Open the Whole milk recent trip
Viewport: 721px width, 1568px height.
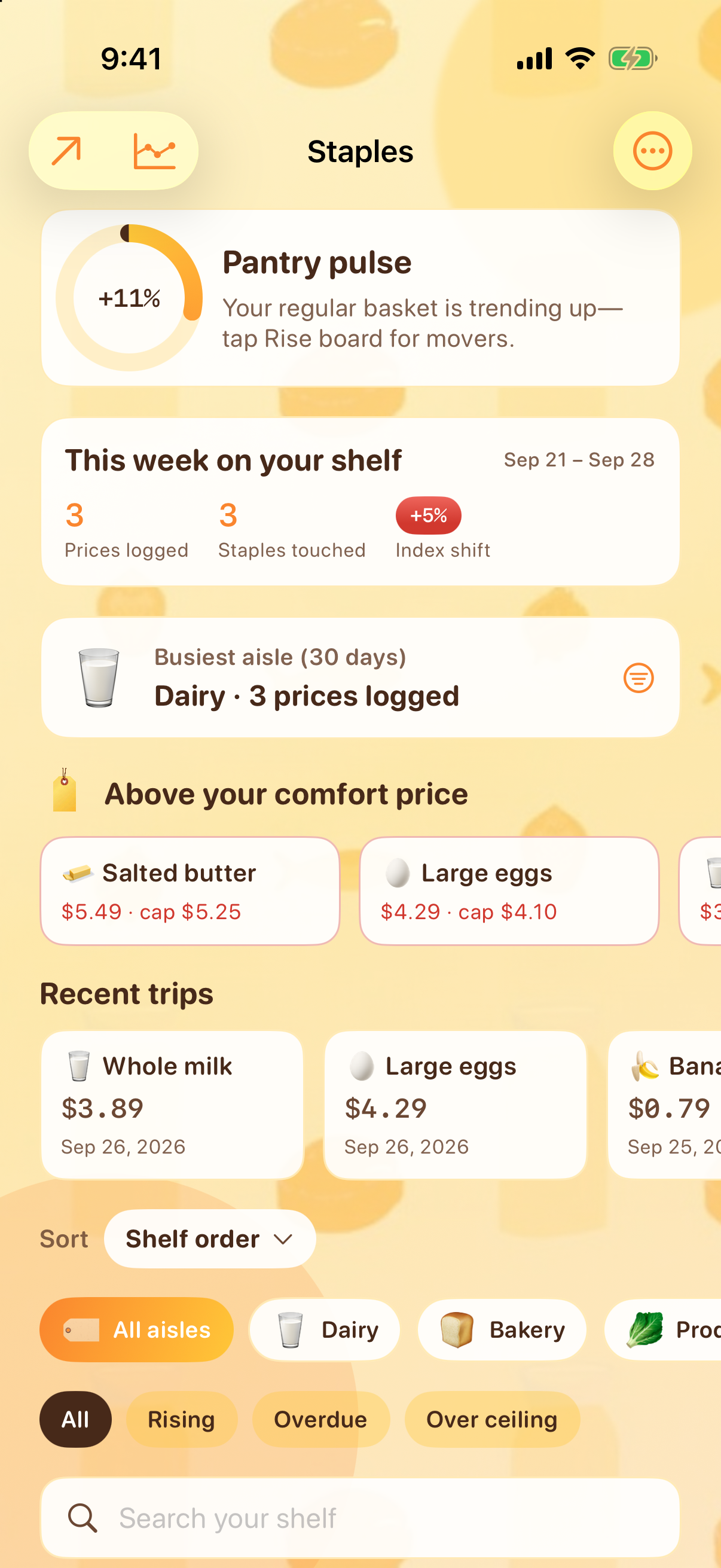pyautogui.click(x=172, y=1105)
